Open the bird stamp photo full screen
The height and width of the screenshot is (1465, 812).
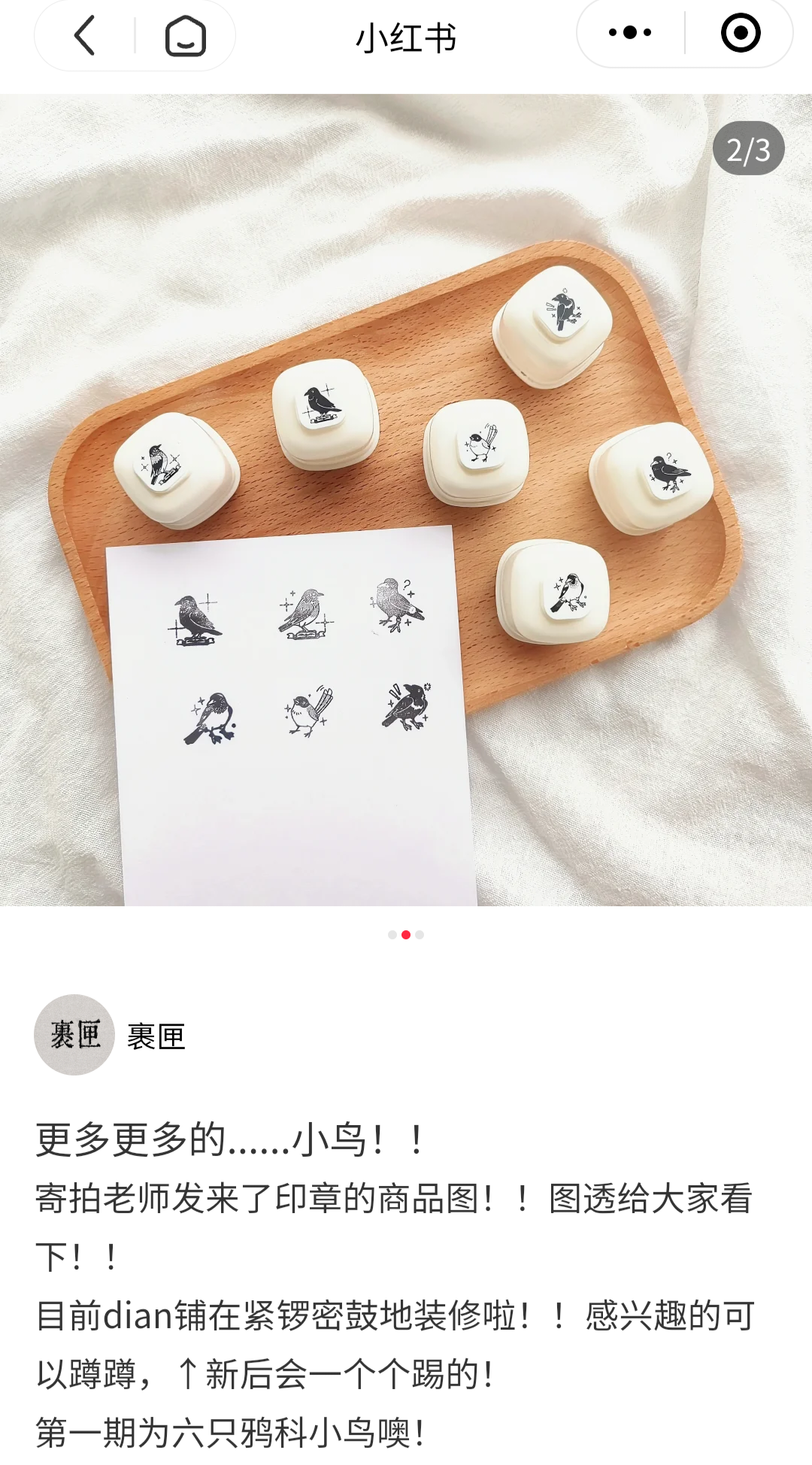[x=406, y=499]
